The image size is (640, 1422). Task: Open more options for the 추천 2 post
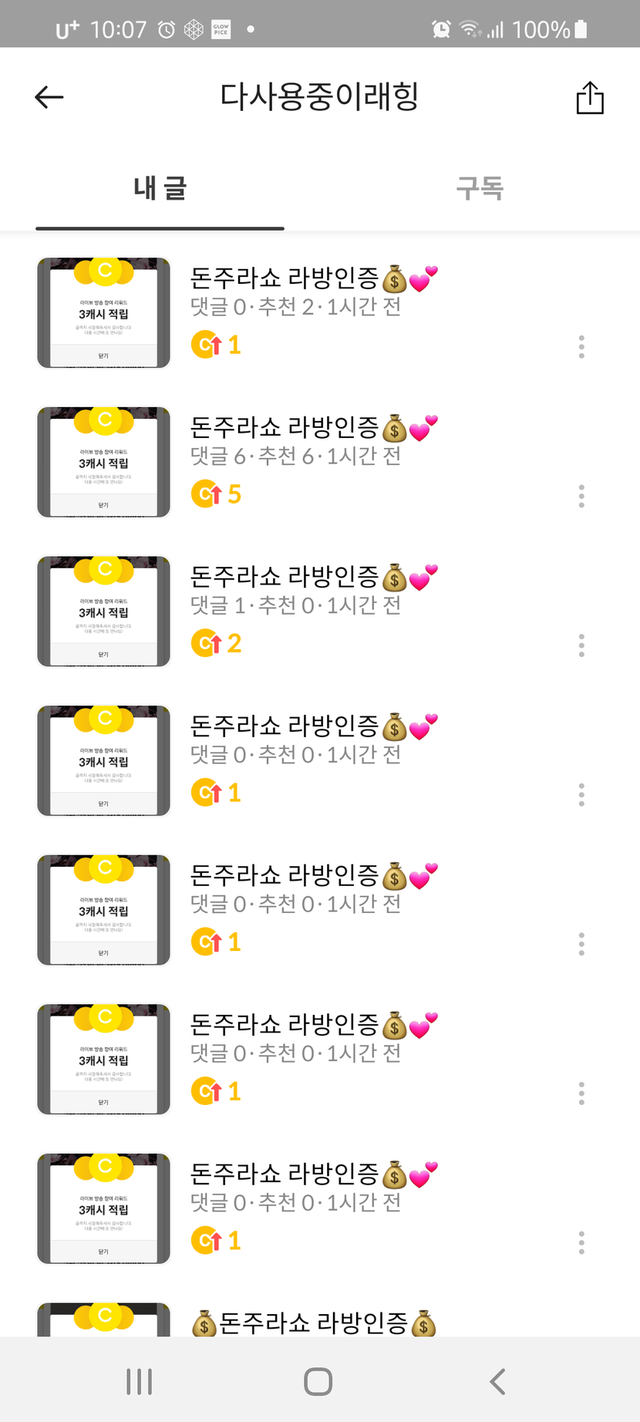581,347
